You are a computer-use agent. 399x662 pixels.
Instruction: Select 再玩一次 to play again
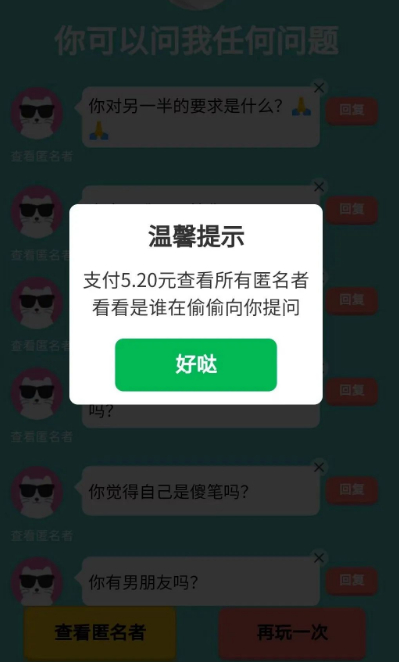(292, 632)
